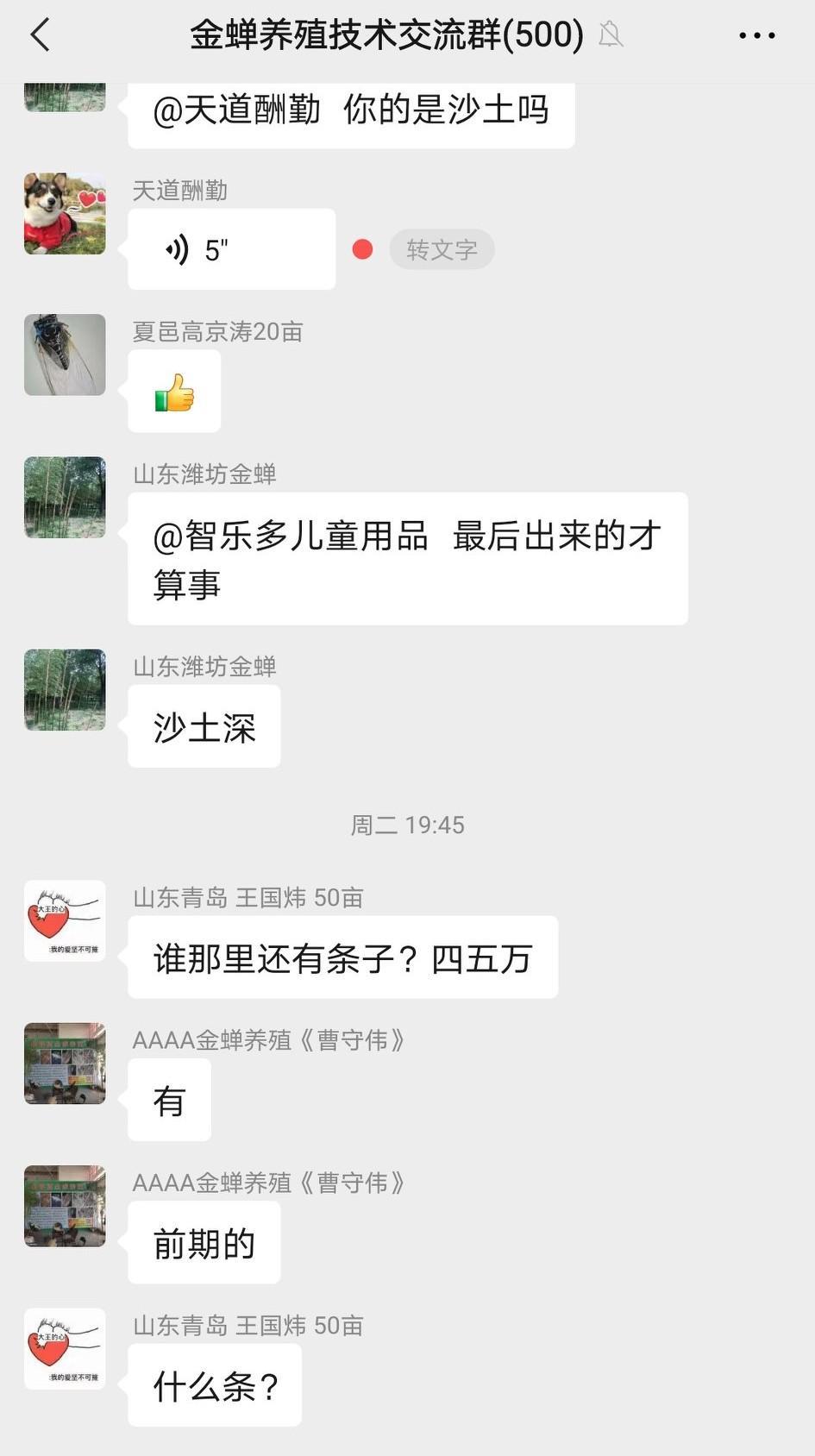Open 天道酬勤's corgi avatar profile

(65, 214)
